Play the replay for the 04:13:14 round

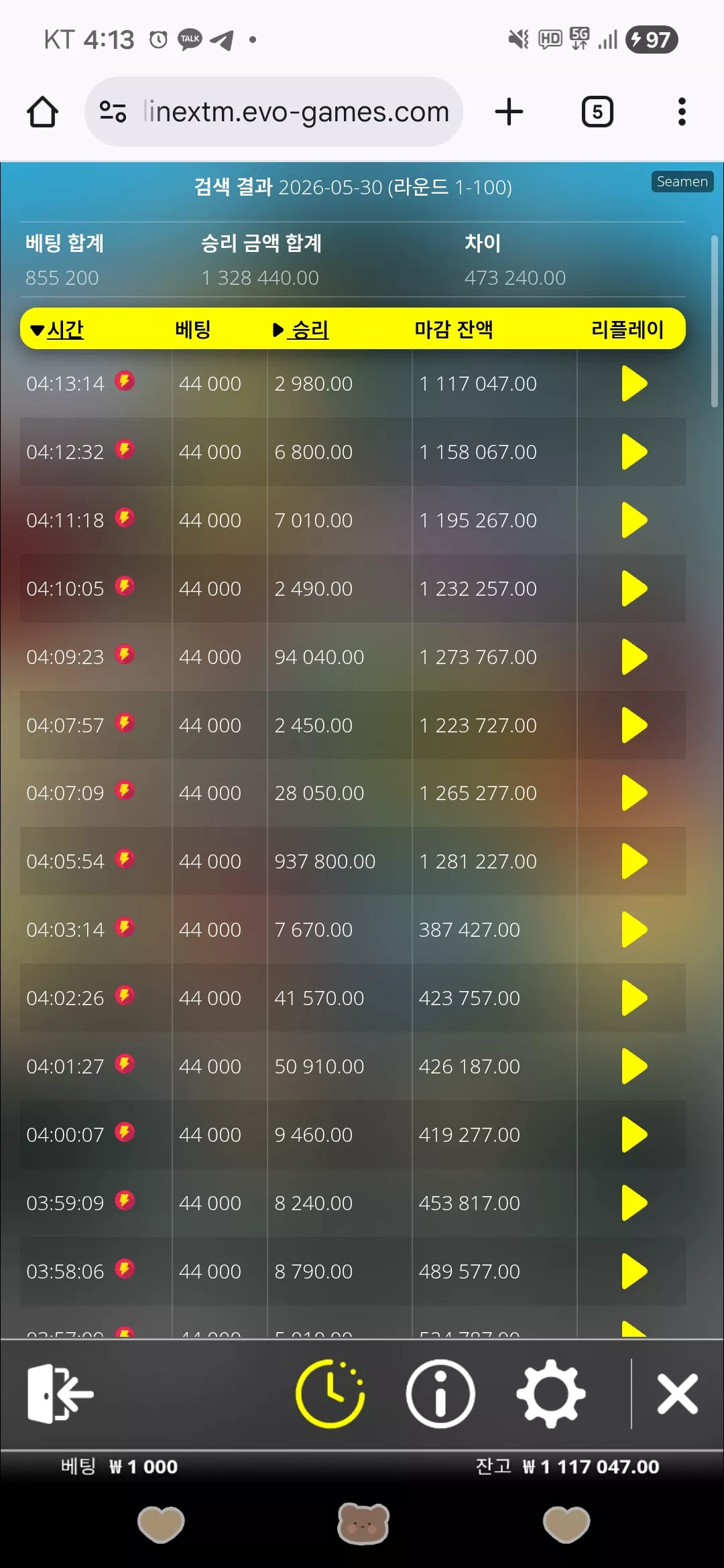pyautogui.click(x=634, y=383)
